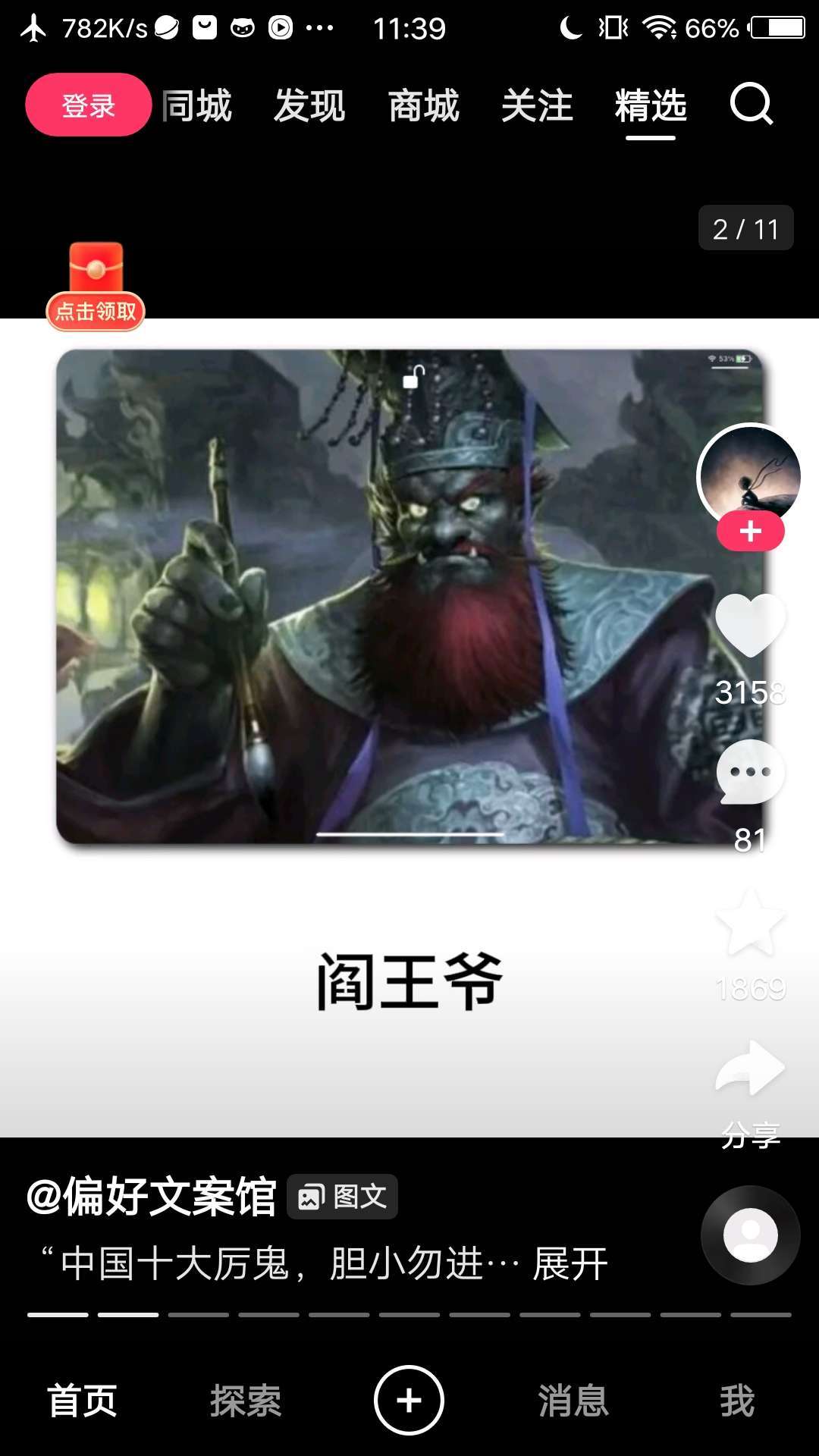Create a new post with plus button

[409, 1401]
